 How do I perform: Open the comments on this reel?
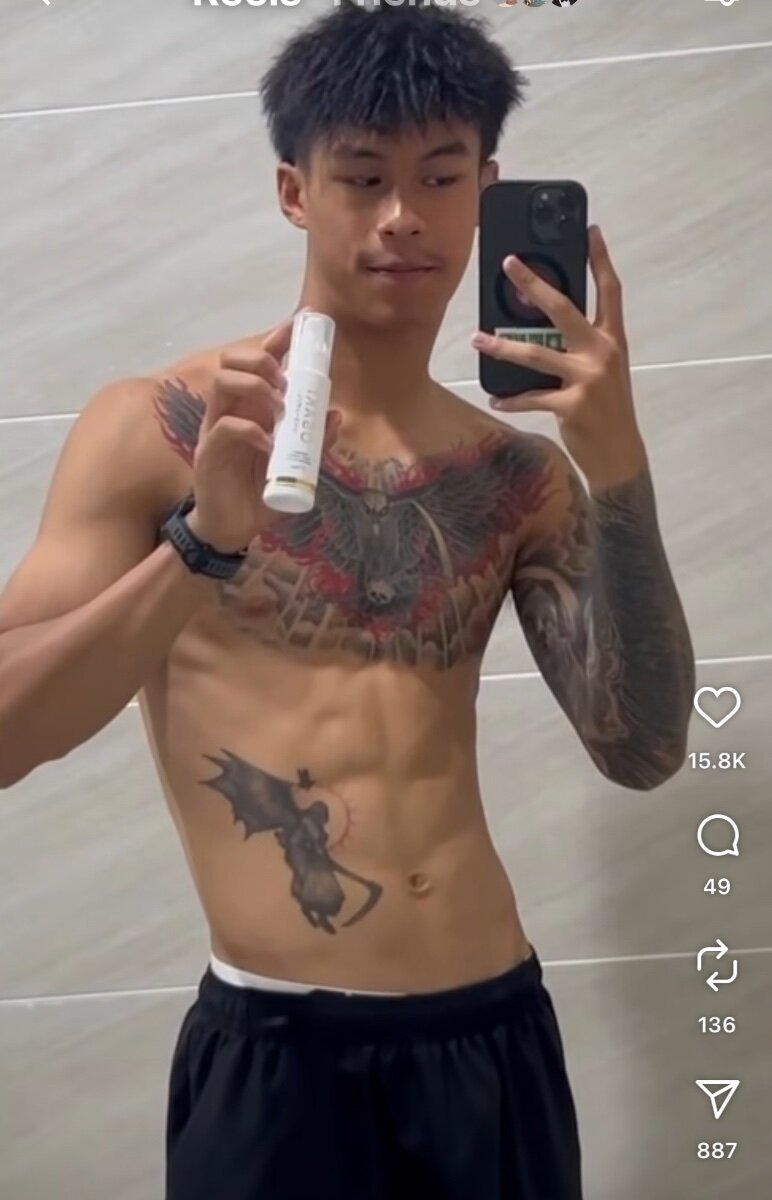pos(717,836)
